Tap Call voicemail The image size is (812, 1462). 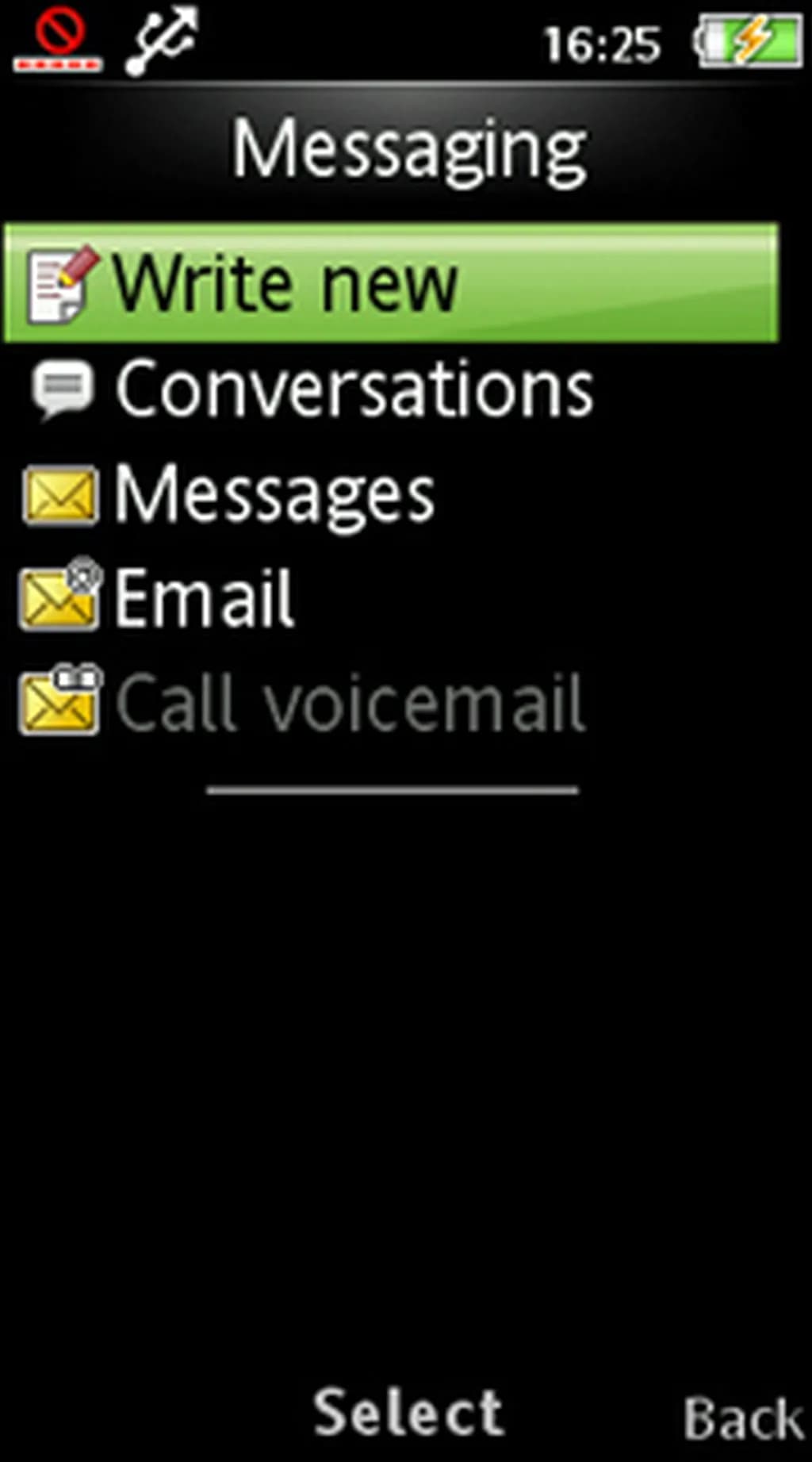[x=349, y=703]
